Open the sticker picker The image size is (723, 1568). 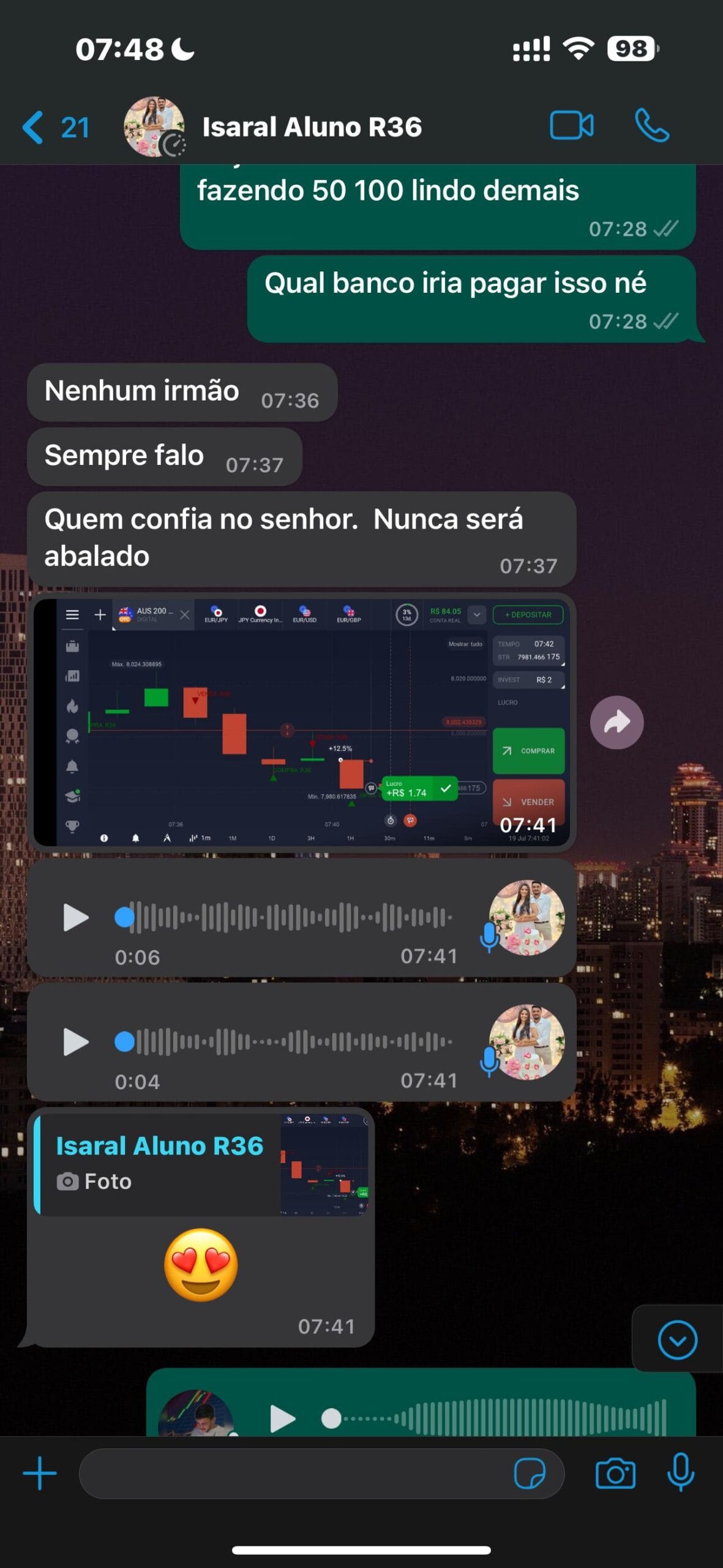[529, 1473]
